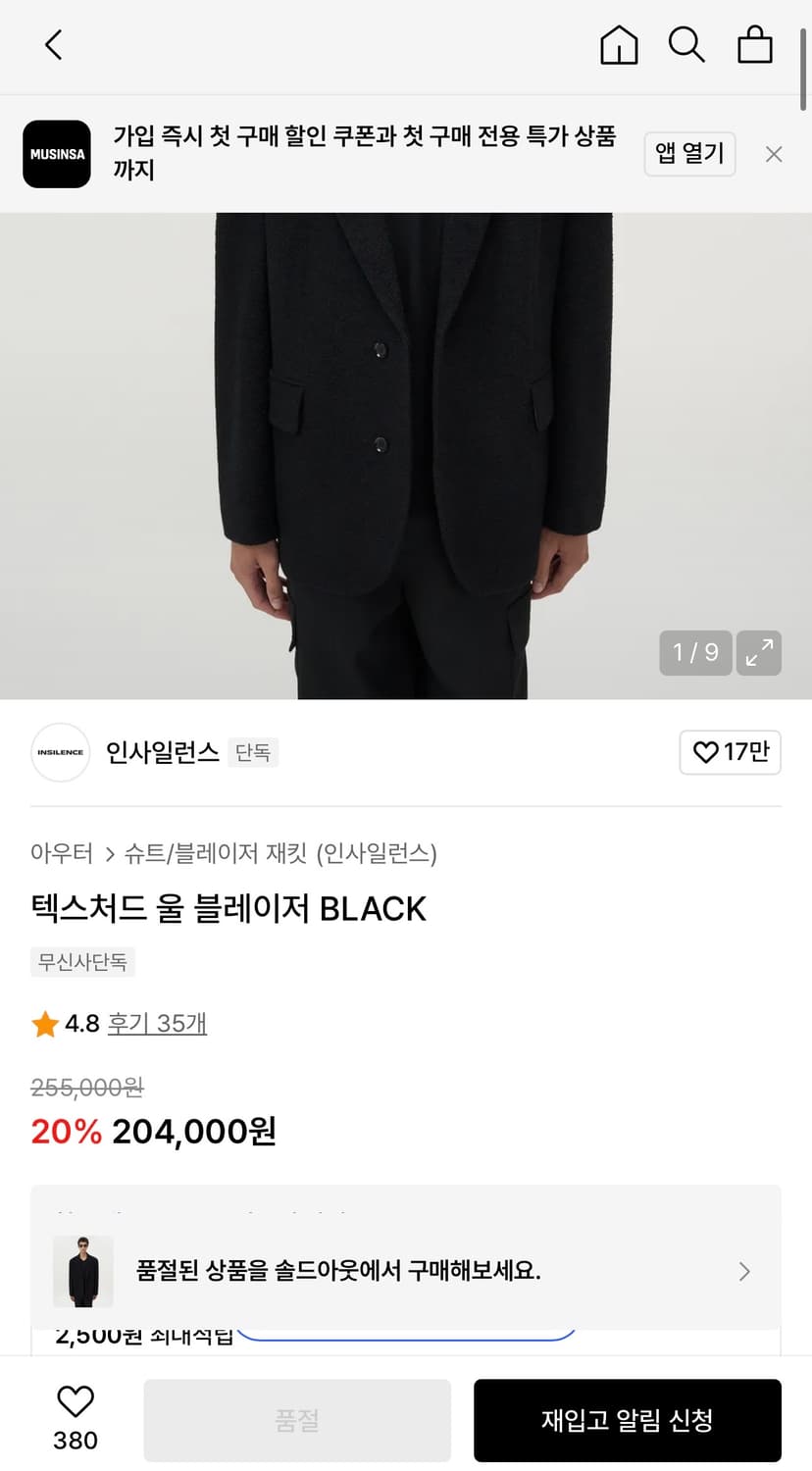Viewport: 812px width, 1471px height.
Task: Tap the star rating icon
Action: (x=43, y=1023)
